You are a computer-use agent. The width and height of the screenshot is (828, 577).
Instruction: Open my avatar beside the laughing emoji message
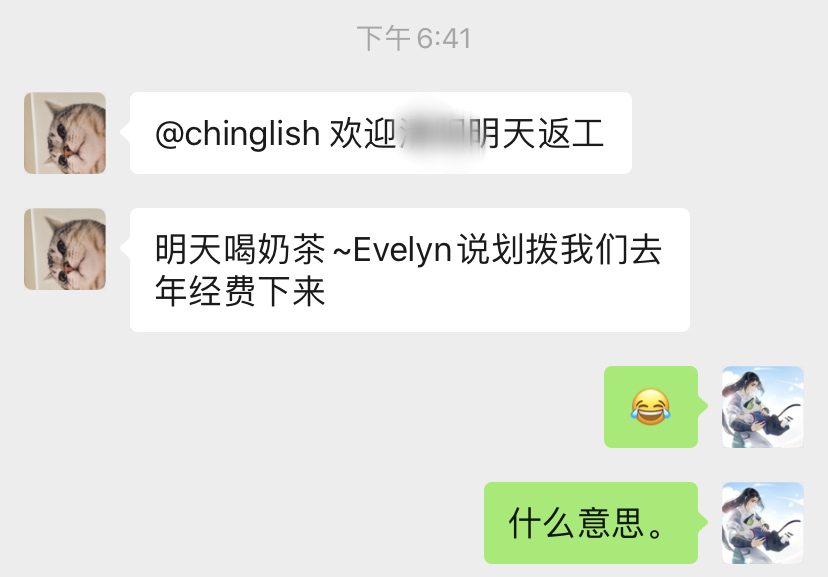click(x=762, y=407)
